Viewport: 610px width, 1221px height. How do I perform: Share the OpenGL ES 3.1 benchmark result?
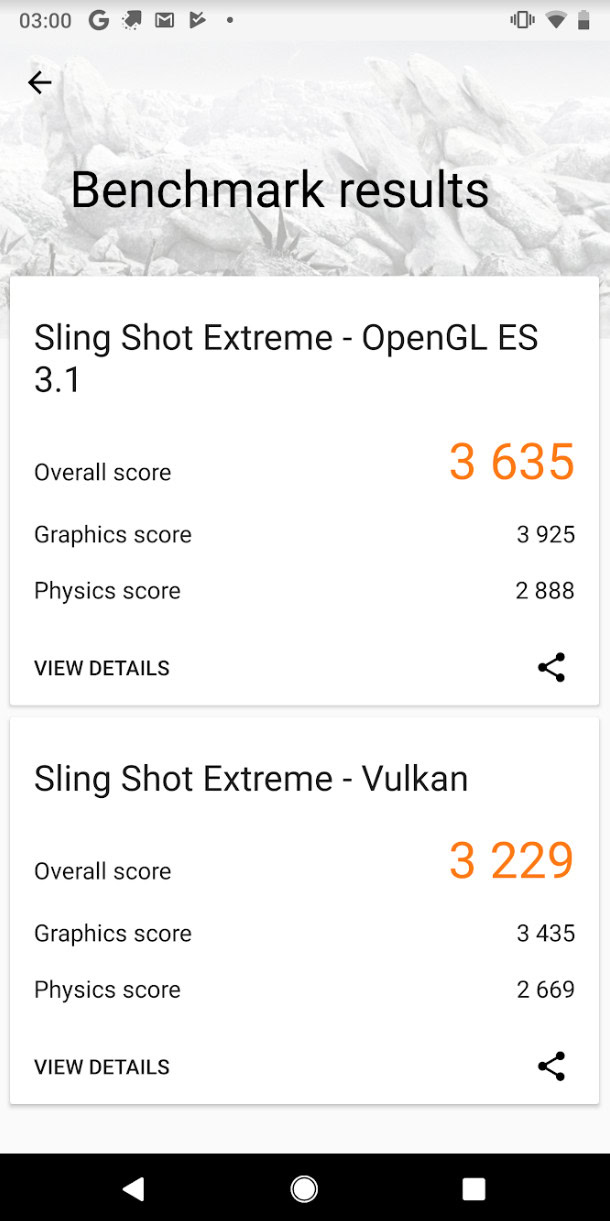pyautogui.click(x=551, y=667)
